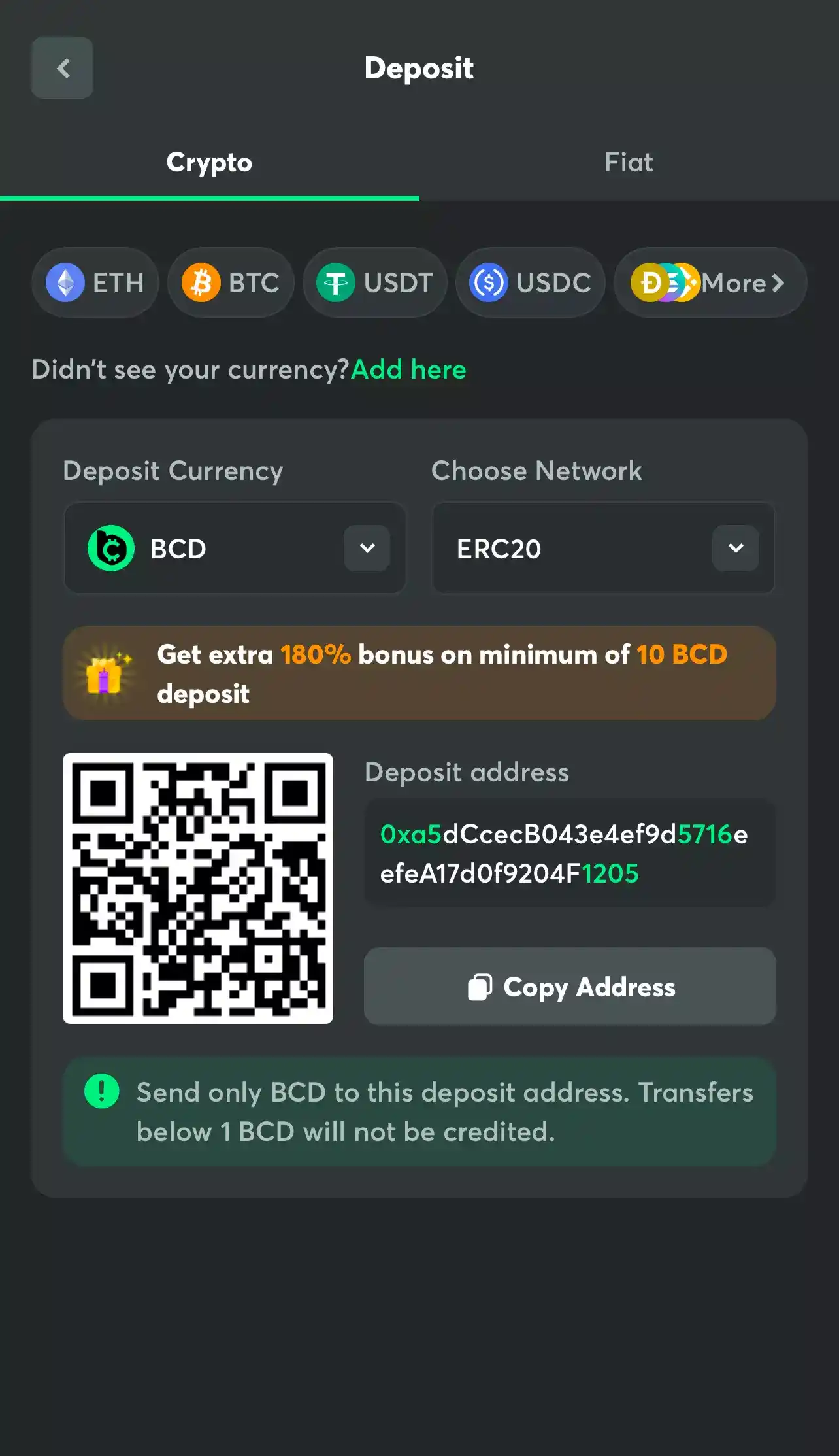Tap Copy Address button
This screenshot has height=1456, width=839.
tap(570, 987)
